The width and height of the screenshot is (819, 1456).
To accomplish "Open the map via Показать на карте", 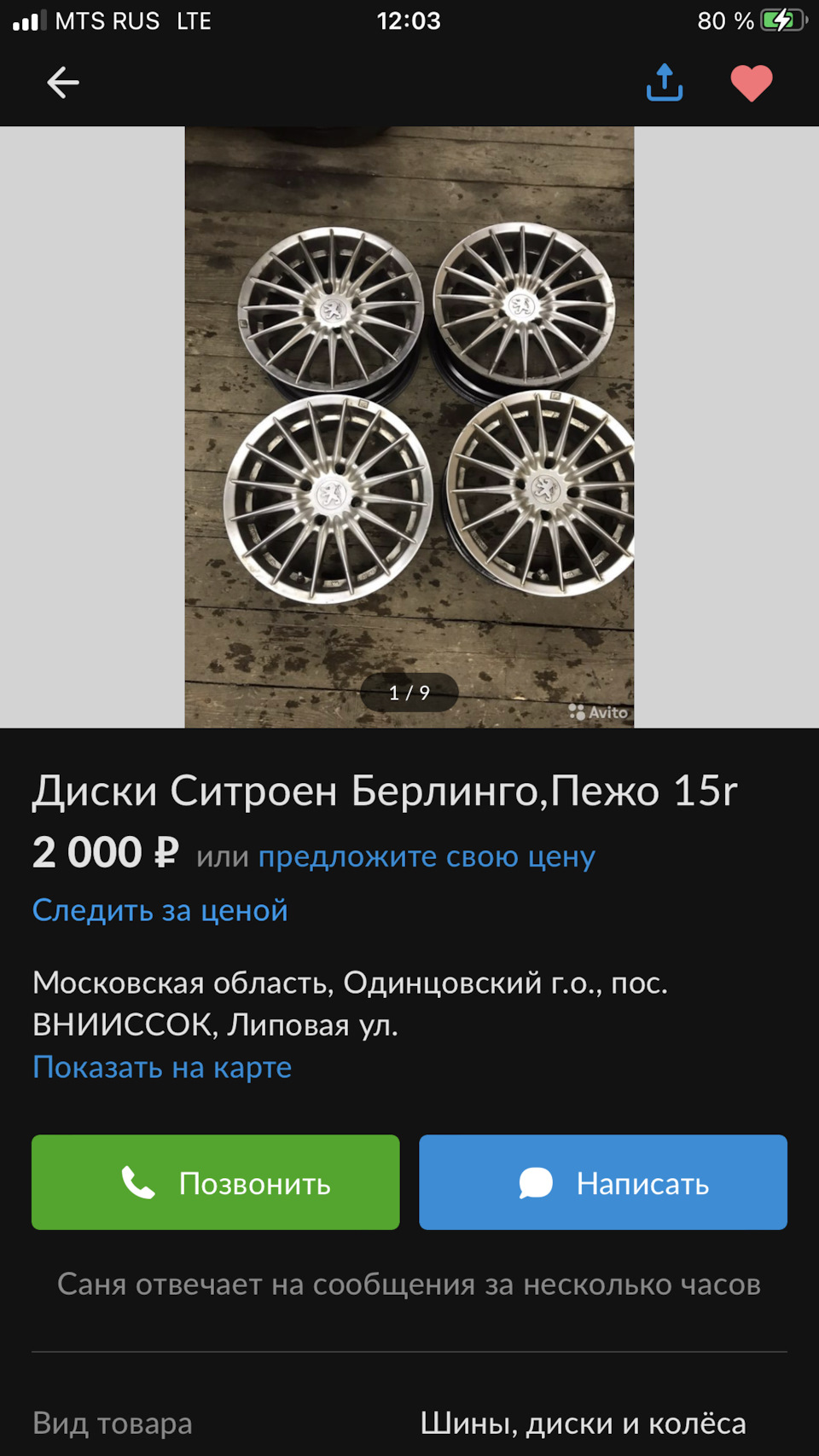I will coord(161,1067).
